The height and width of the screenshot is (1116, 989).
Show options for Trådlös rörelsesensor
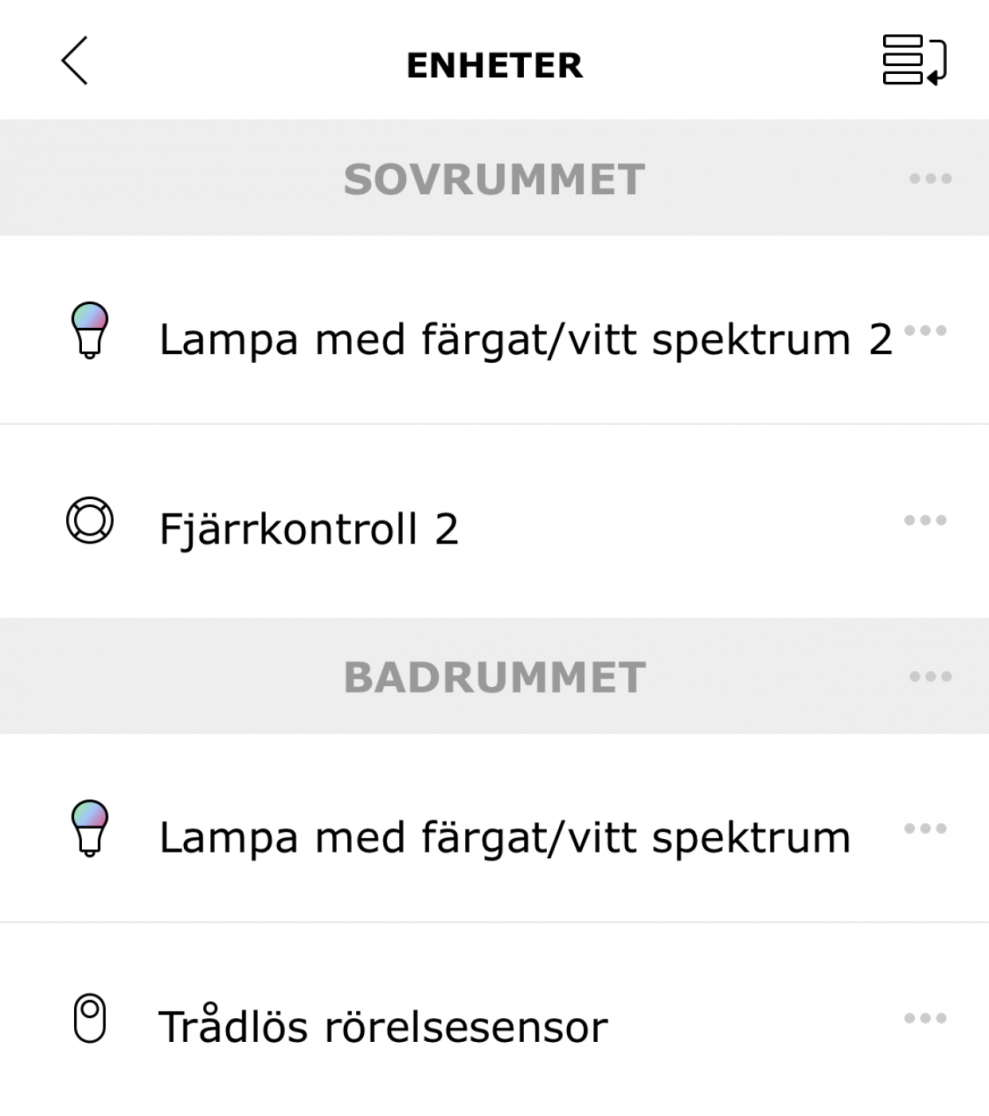tap(925, 1018)
